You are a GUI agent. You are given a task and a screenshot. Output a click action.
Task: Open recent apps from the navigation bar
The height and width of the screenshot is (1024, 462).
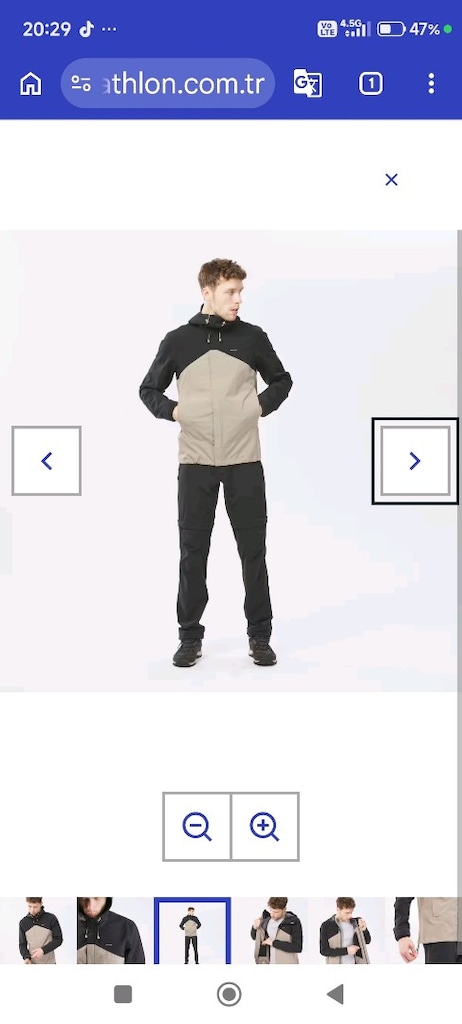tap(123, 994)
